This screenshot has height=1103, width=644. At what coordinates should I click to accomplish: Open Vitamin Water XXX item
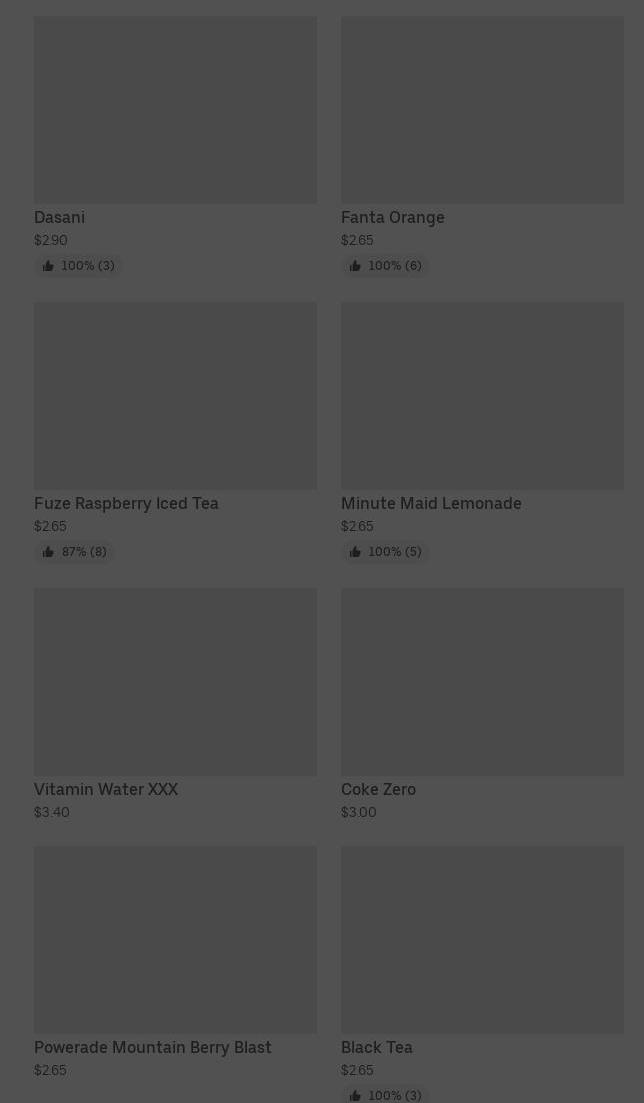pos(175,682)
